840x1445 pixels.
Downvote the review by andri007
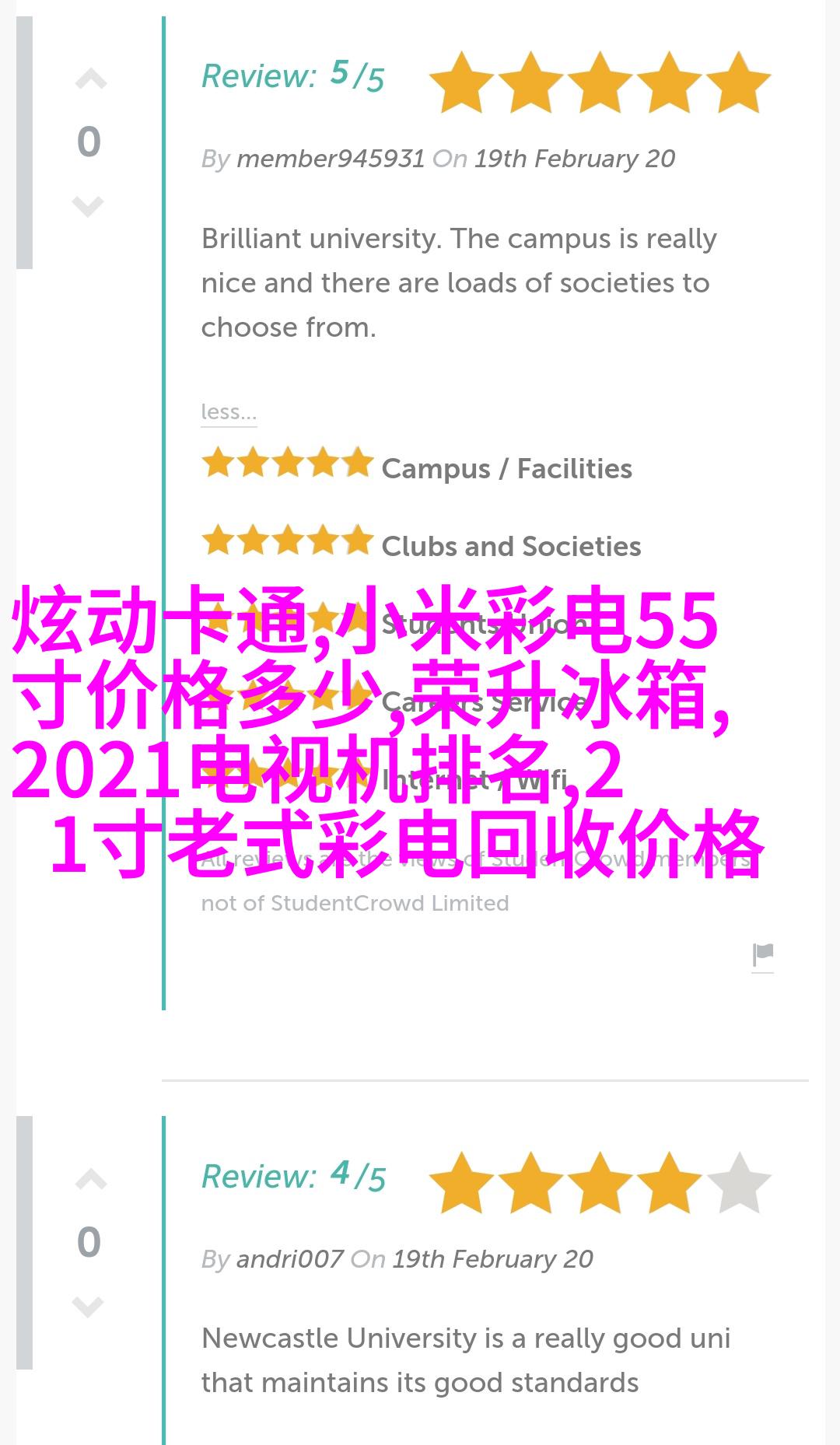click(88, 1307)
